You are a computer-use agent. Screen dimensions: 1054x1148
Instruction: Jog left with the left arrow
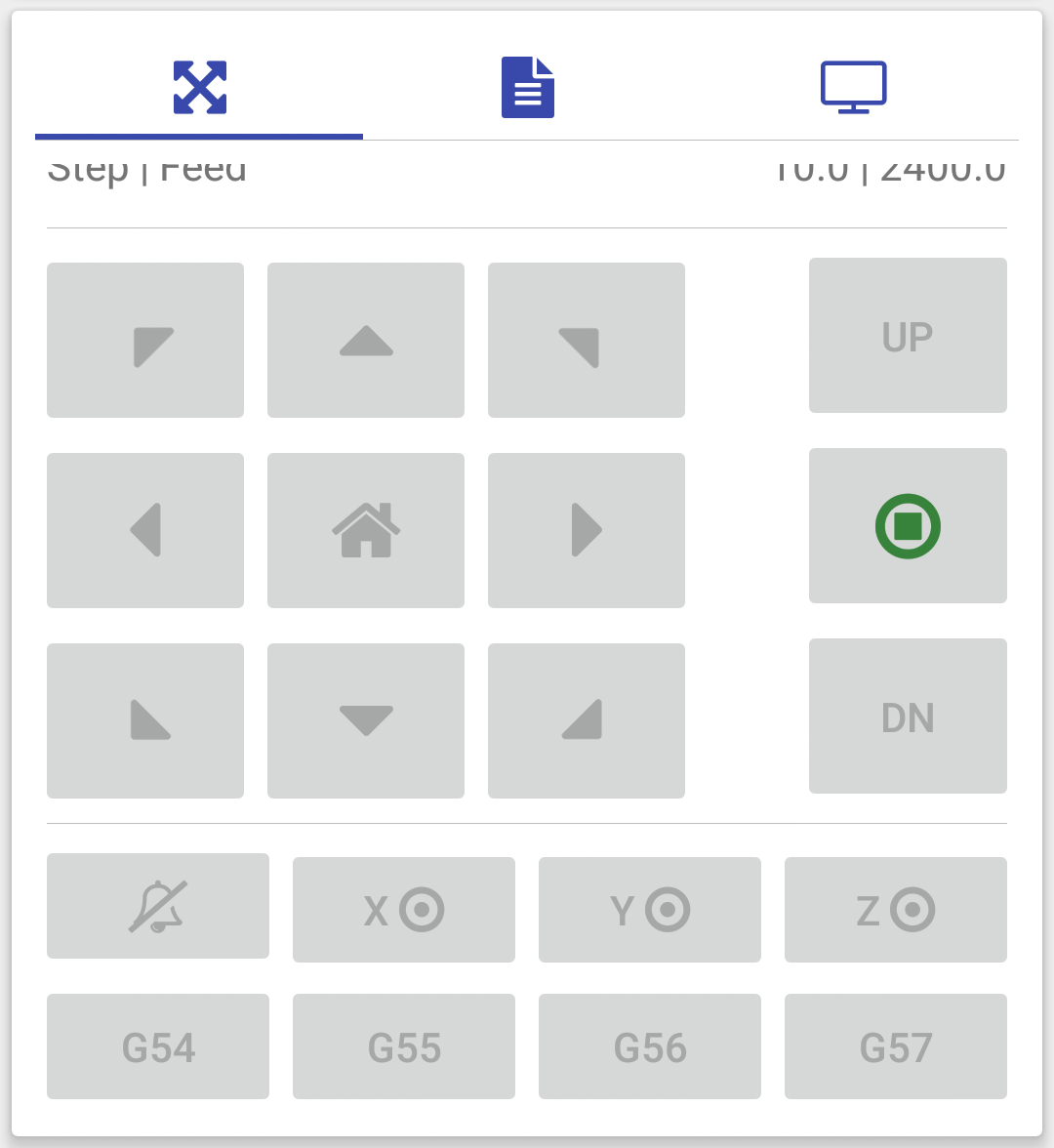145,530
